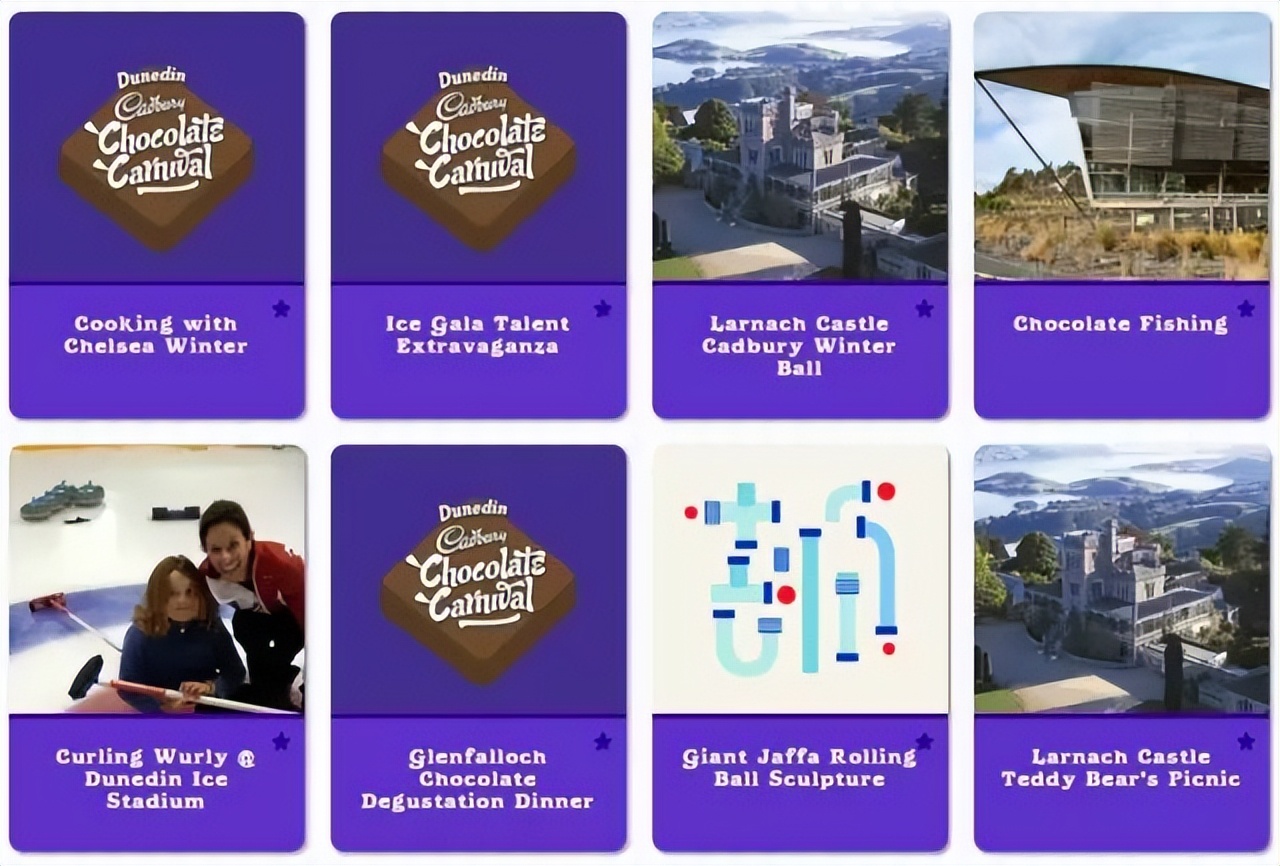Favorite Ice Gala Talent Extravaganza with star
The image size is (1280, 866).
click(x=602, y=308)
